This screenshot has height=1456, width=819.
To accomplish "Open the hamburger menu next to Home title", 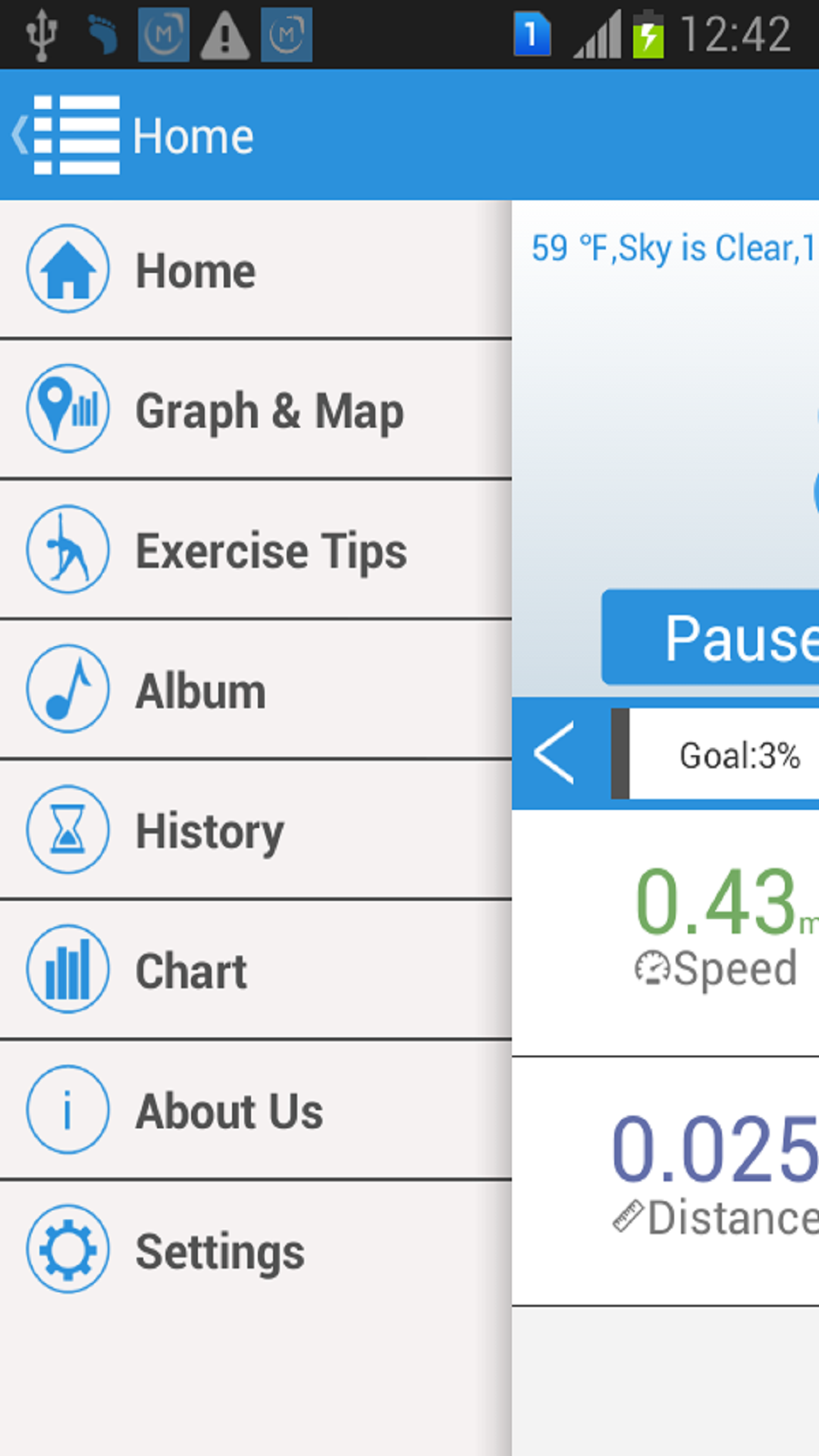I will (78, 135).
